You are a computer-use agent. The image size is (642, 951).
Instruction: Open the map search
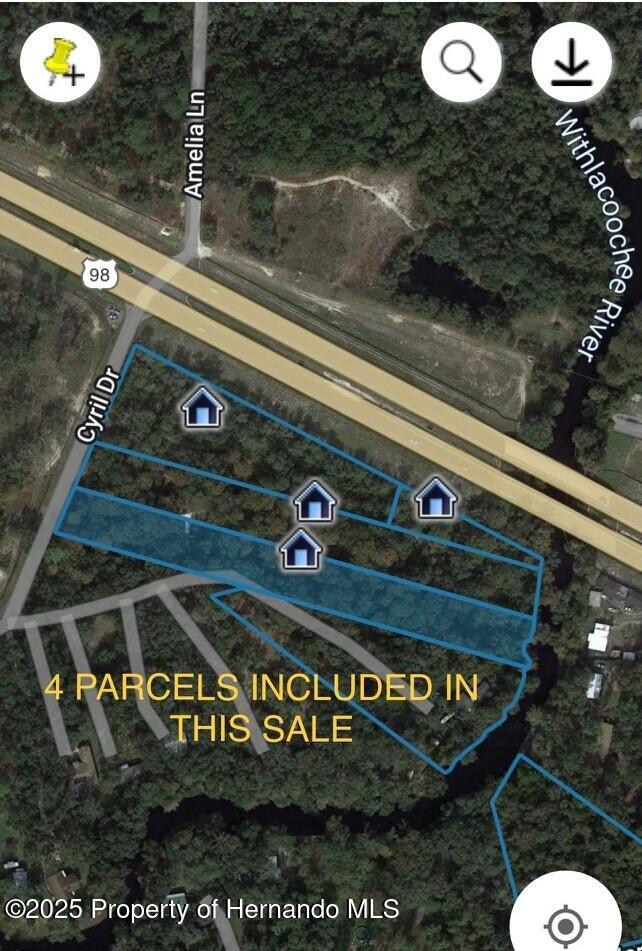pyautogui.click(x=461, y=62)
